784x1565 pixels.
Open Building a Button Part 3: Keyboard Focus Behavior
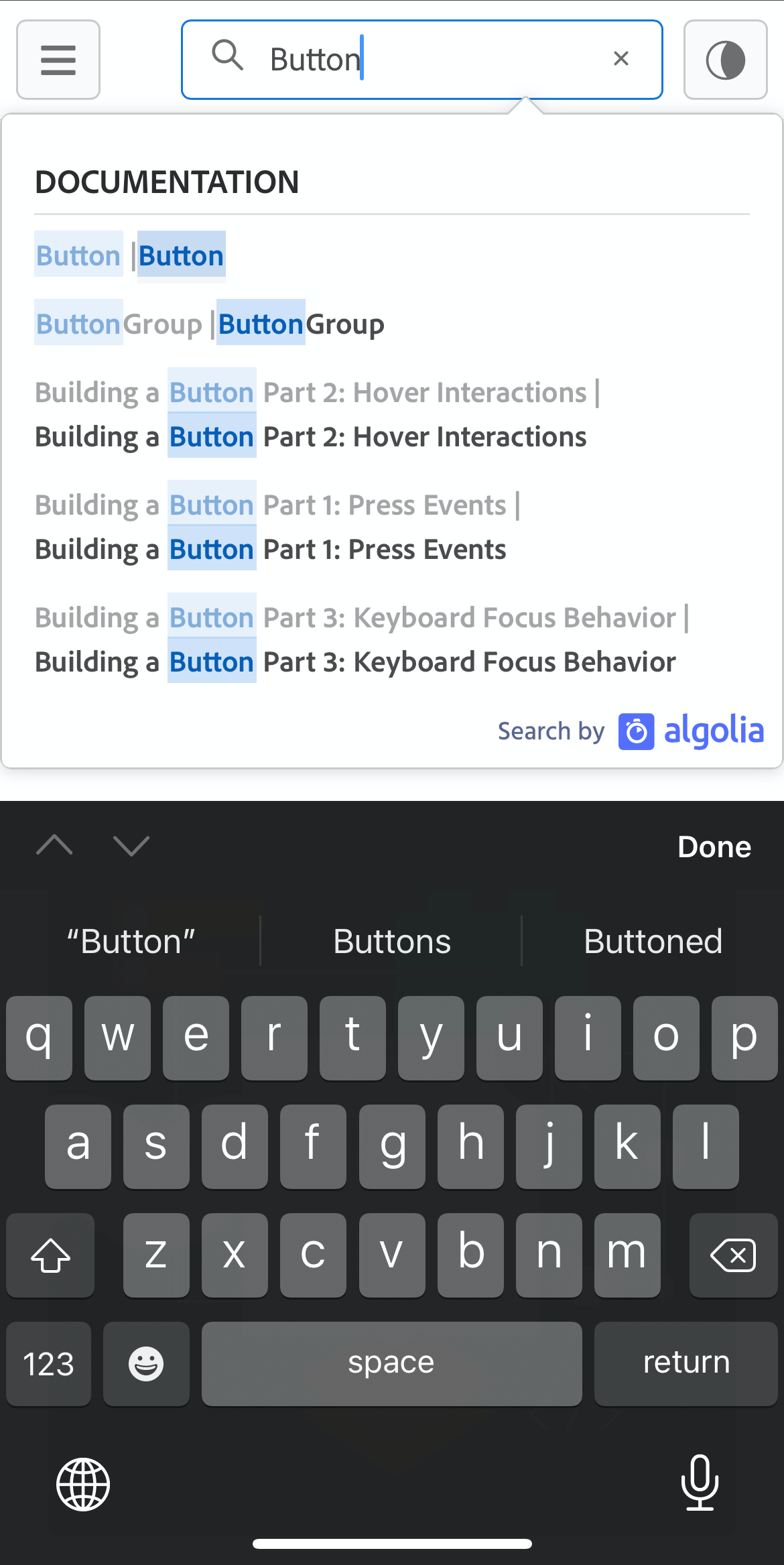(356, 662)
